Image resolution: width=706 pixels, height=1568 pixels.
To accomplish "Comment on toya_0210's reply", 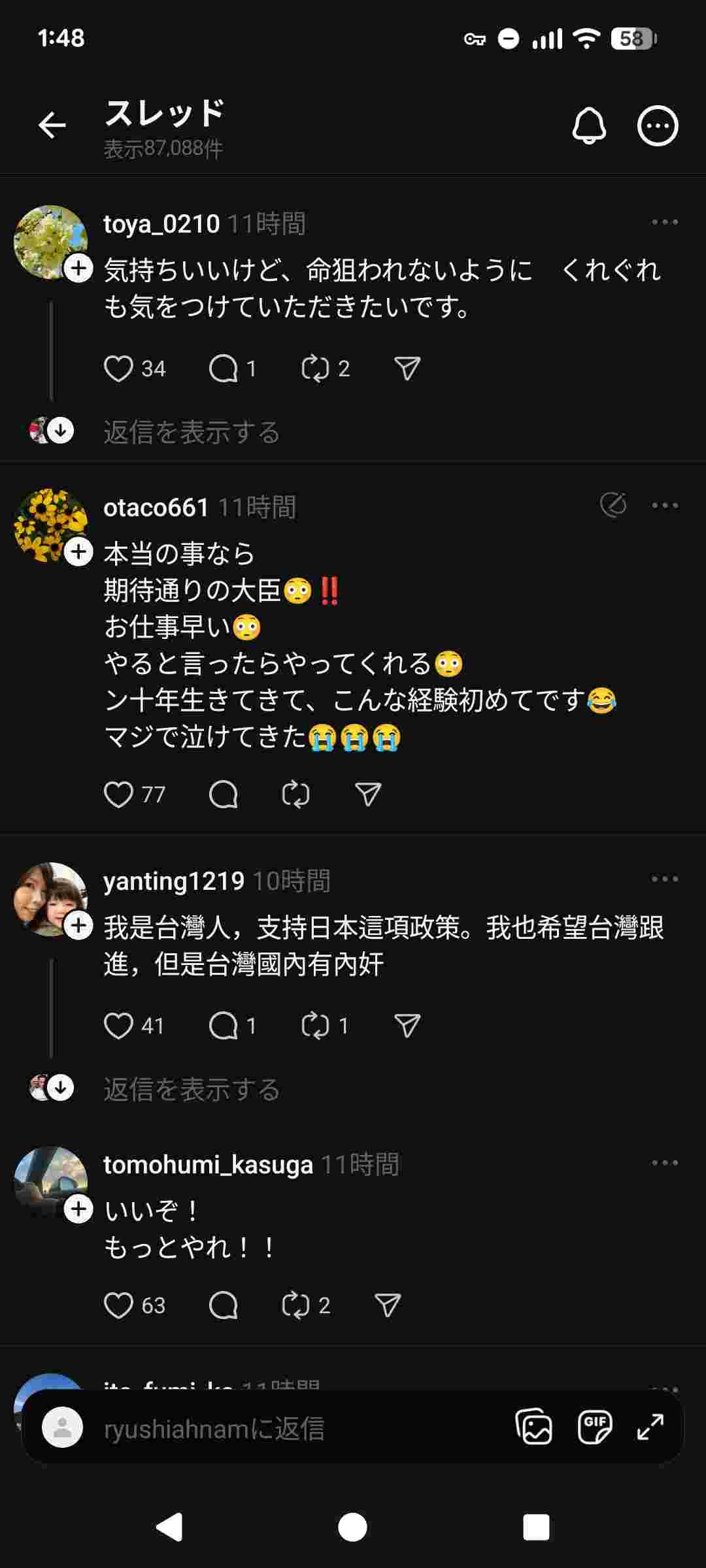I will coord(224,368).
